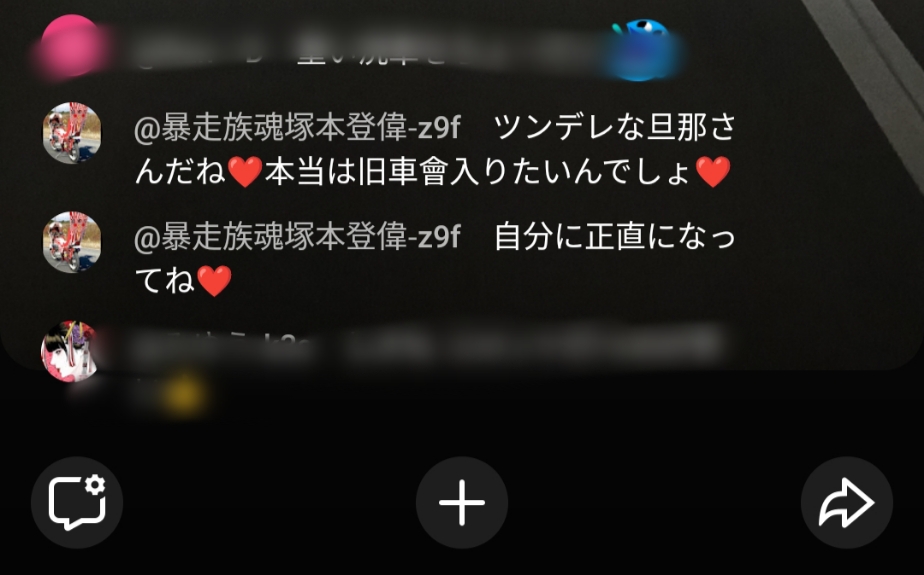This screenshot has width=924, height=575.
Task: Share this live stream
Action: [x=846, y=503]
